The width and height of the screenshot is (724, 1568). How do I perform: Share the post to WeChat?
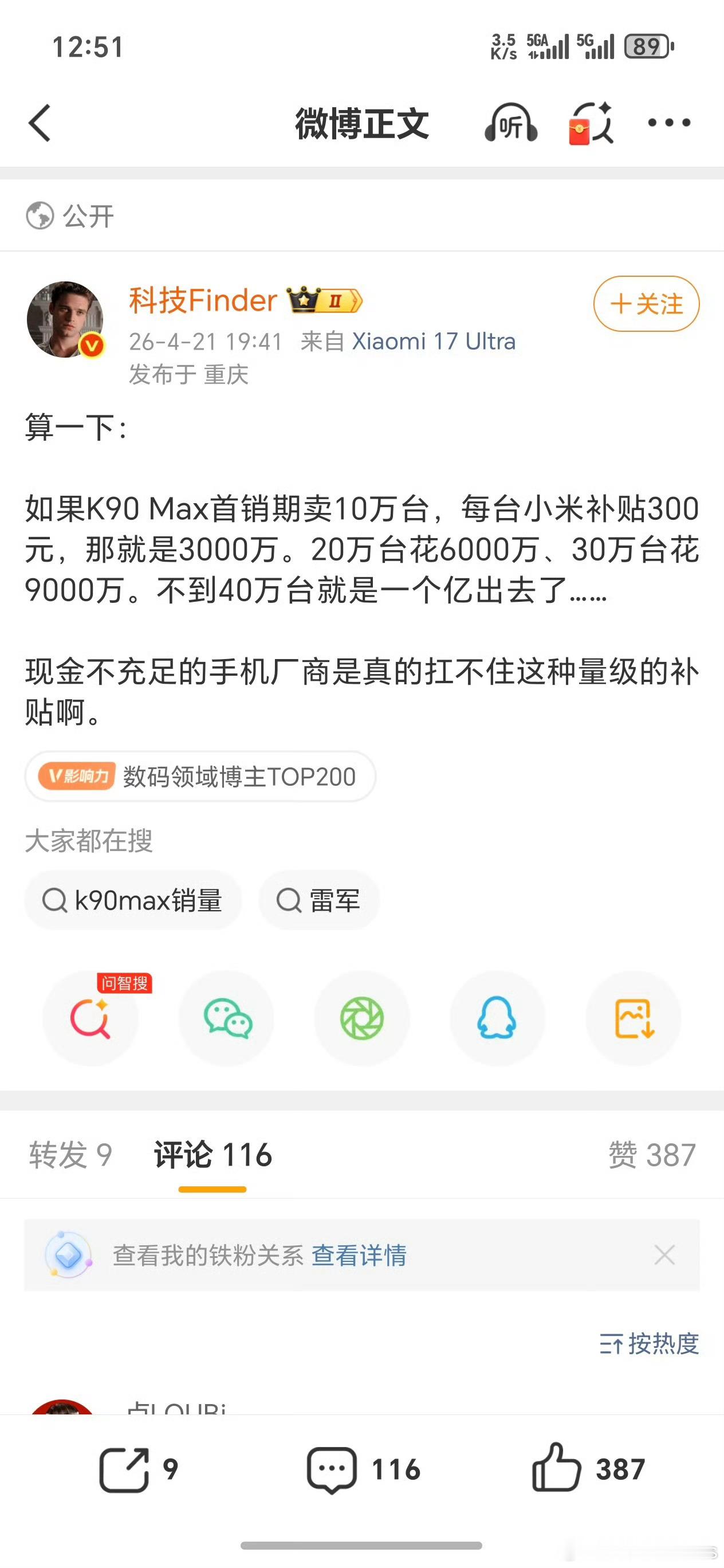pyautogui.click(x=226, y=1018)
